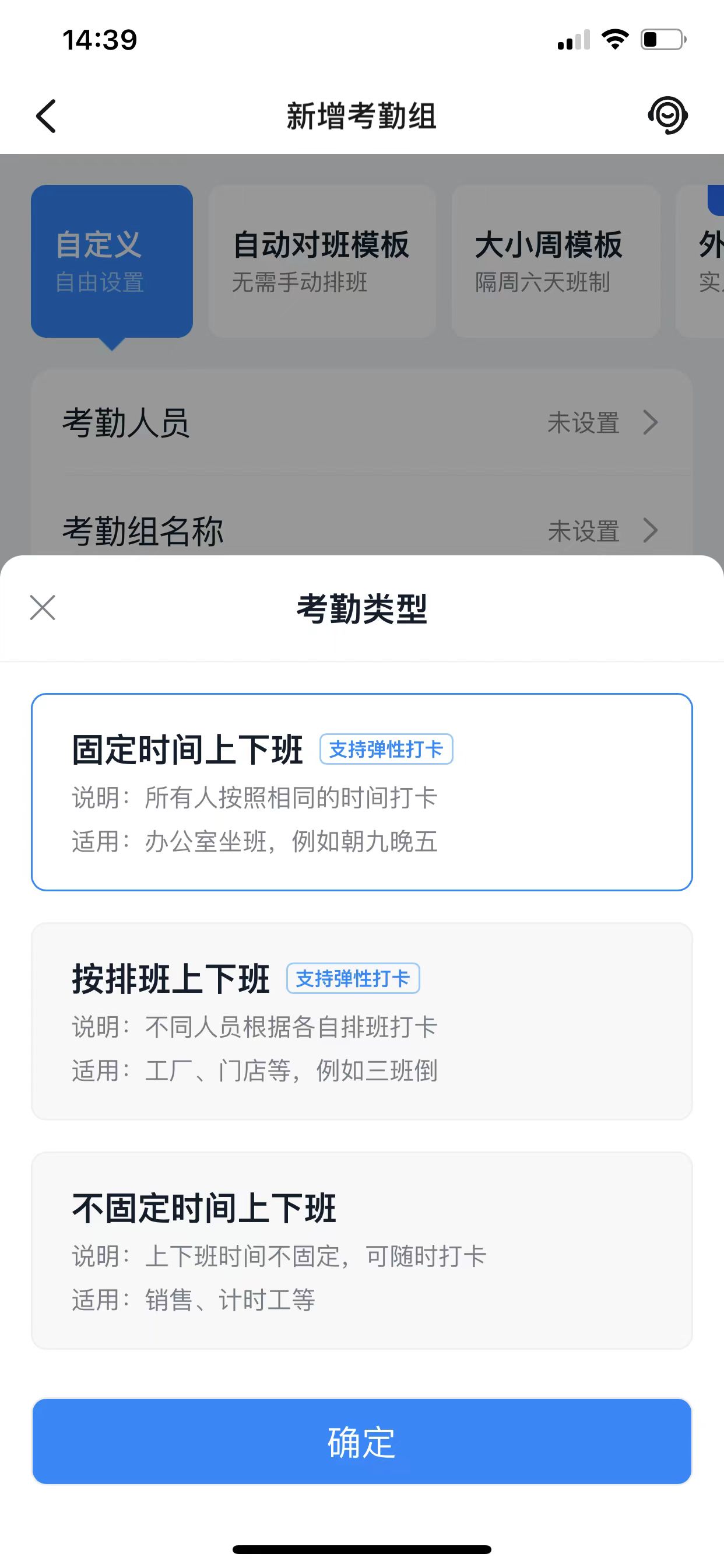Viewport: 724px width, 1568px height.
Task: Choose 按排班上下班 attendance type
Action: coord(361,1021)
